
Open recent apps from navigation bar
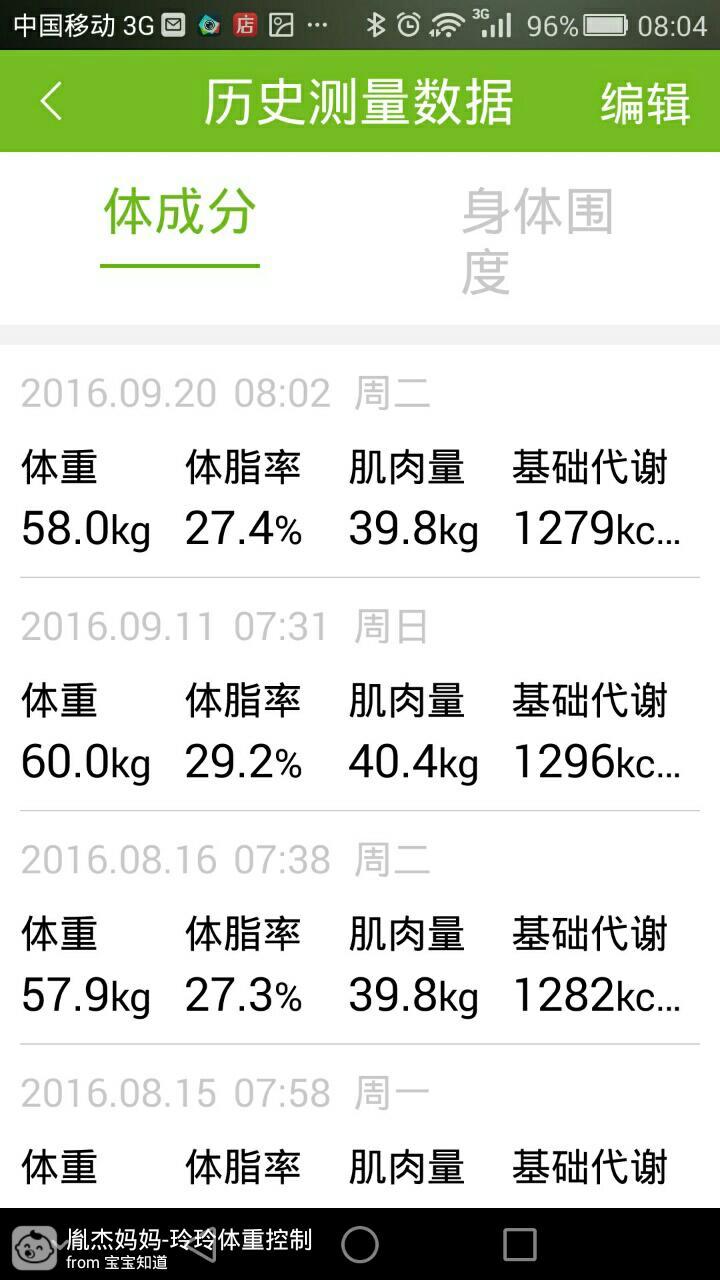(519, 1245)
